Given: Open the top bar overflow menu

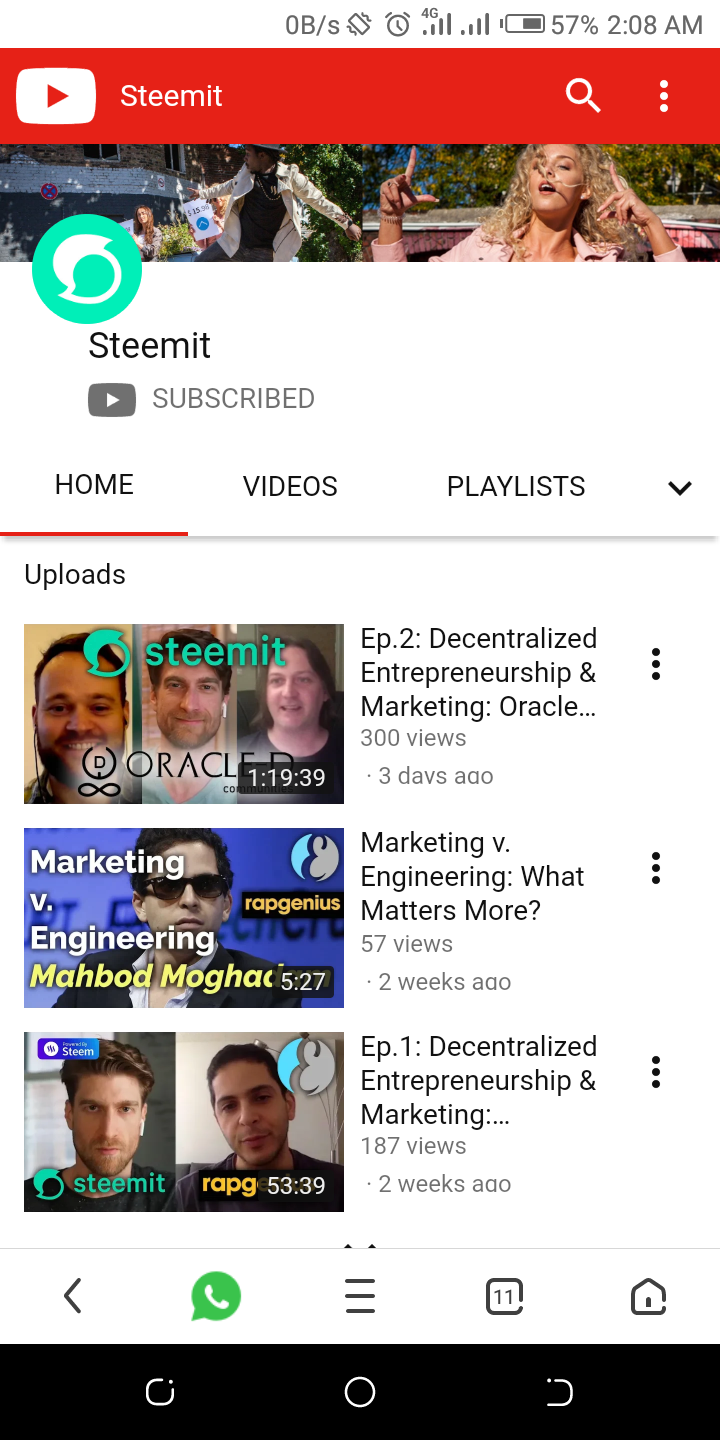Looking at the screenshot, I should [663, 96].
